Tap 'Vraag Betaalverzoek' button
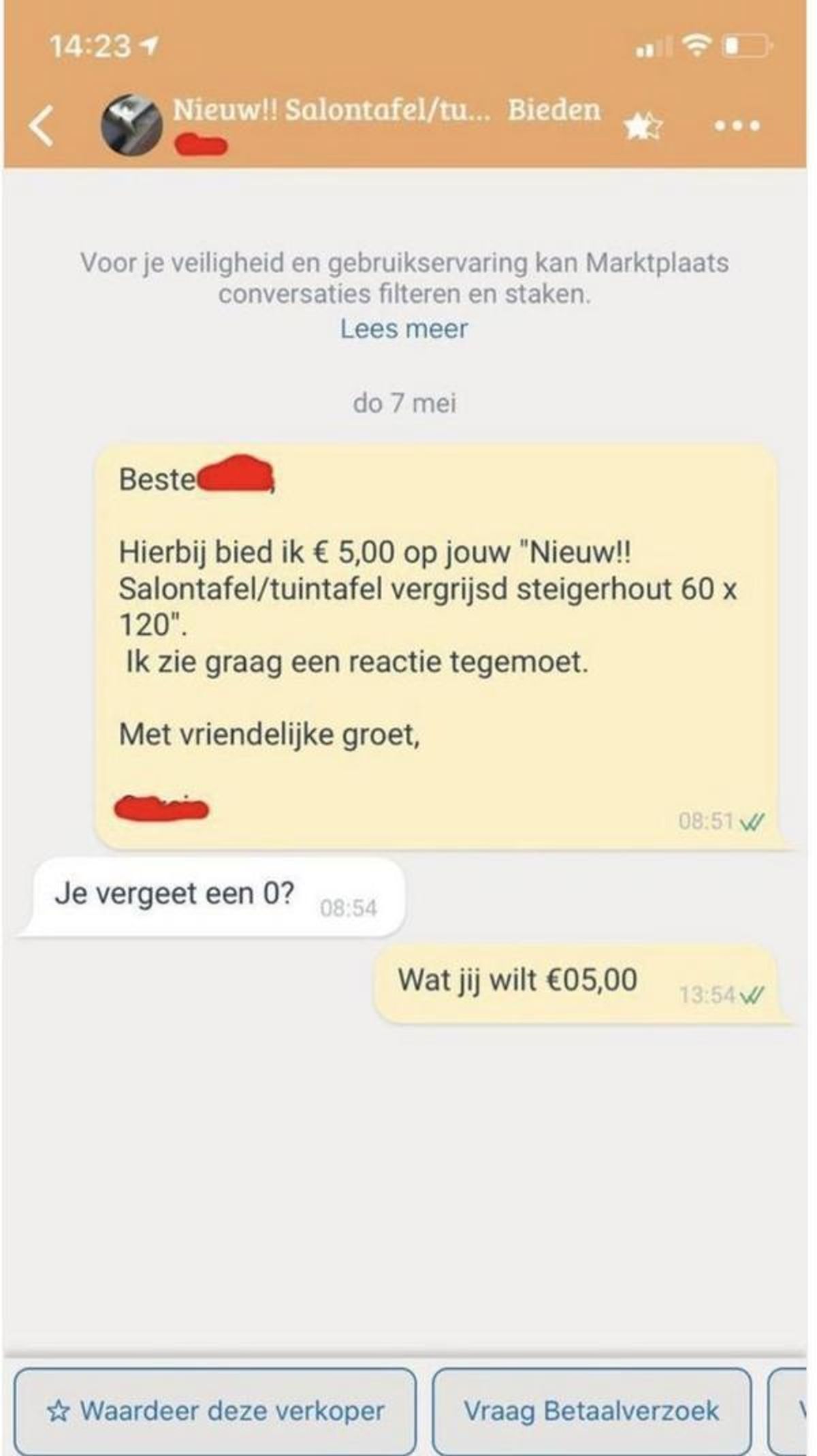 591,1410
